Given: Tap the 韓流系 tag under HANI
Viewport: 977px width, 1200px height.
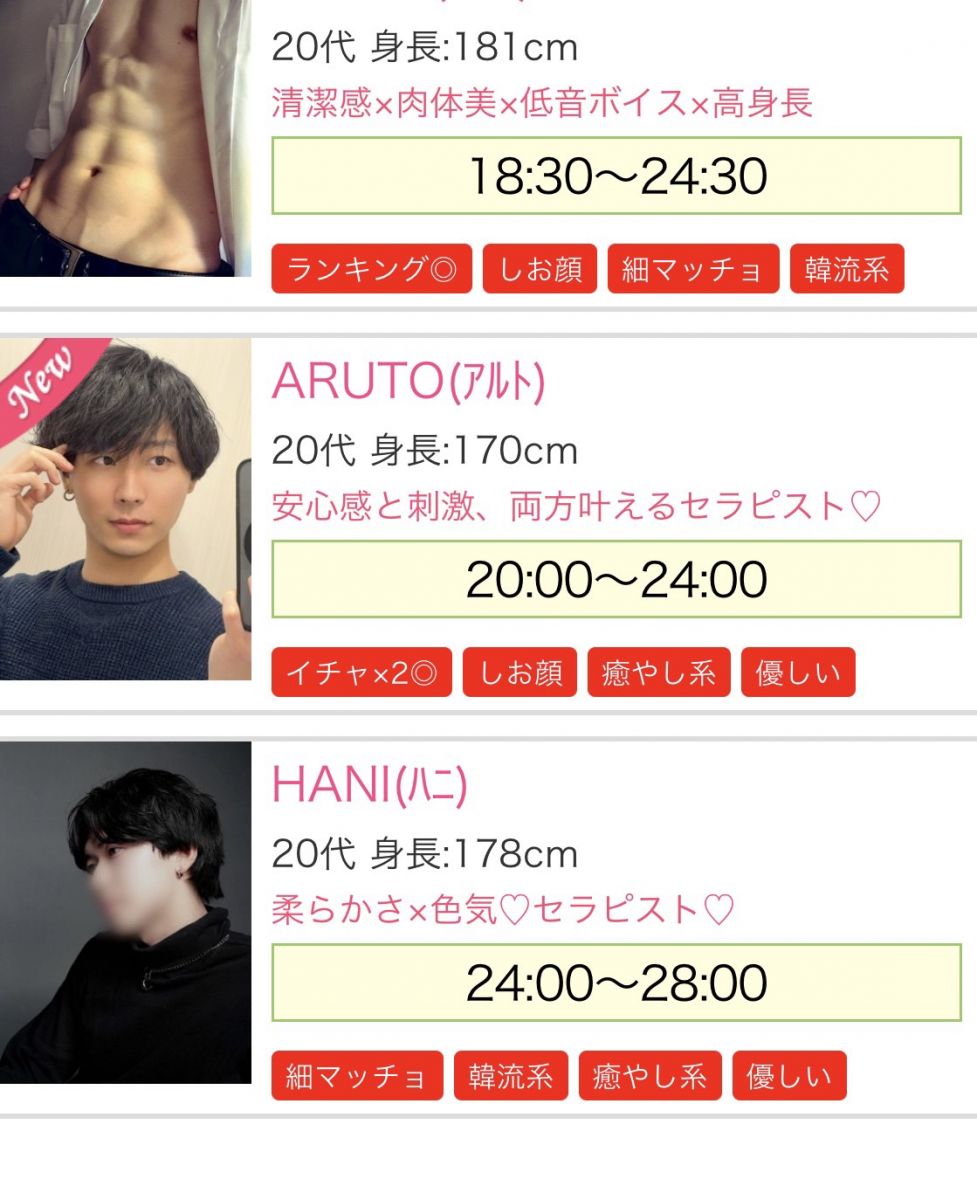Looking at the screenshot, I should coord(510,1076).
